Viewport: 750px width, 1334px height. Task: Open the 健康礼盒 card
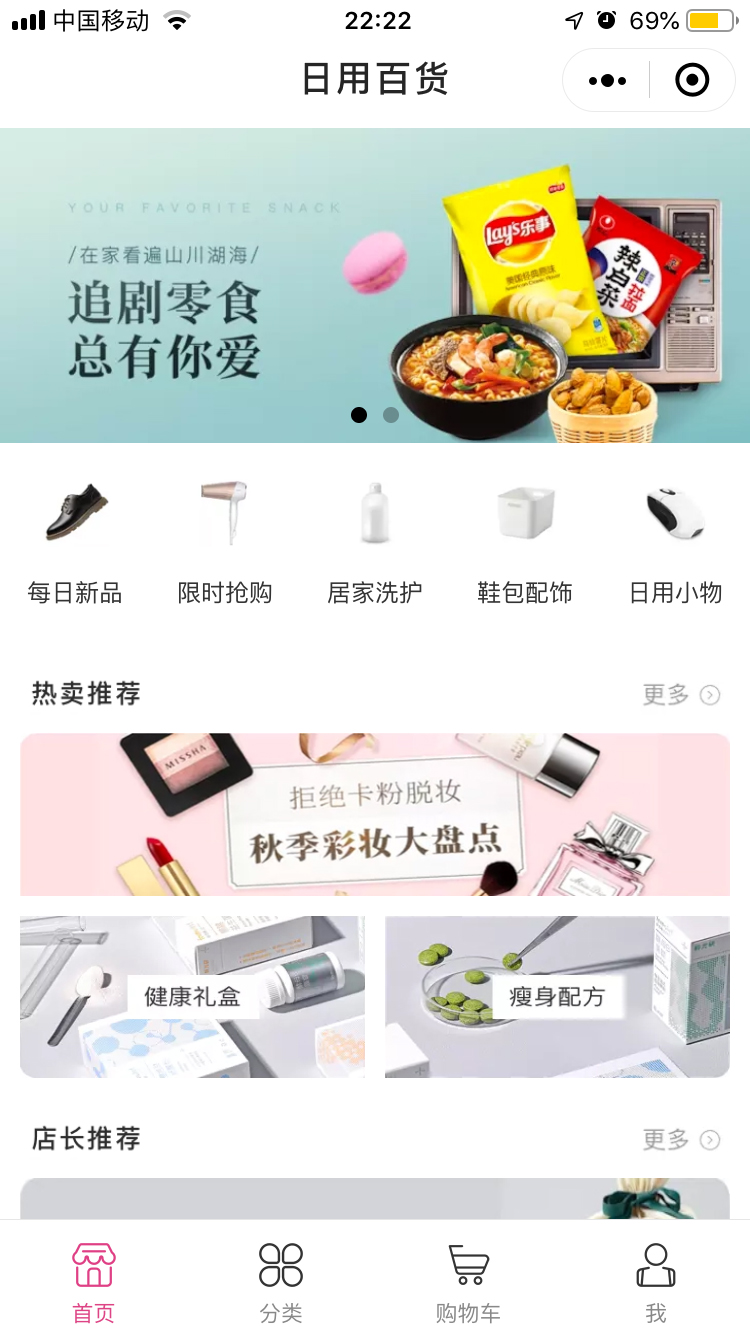192,997
